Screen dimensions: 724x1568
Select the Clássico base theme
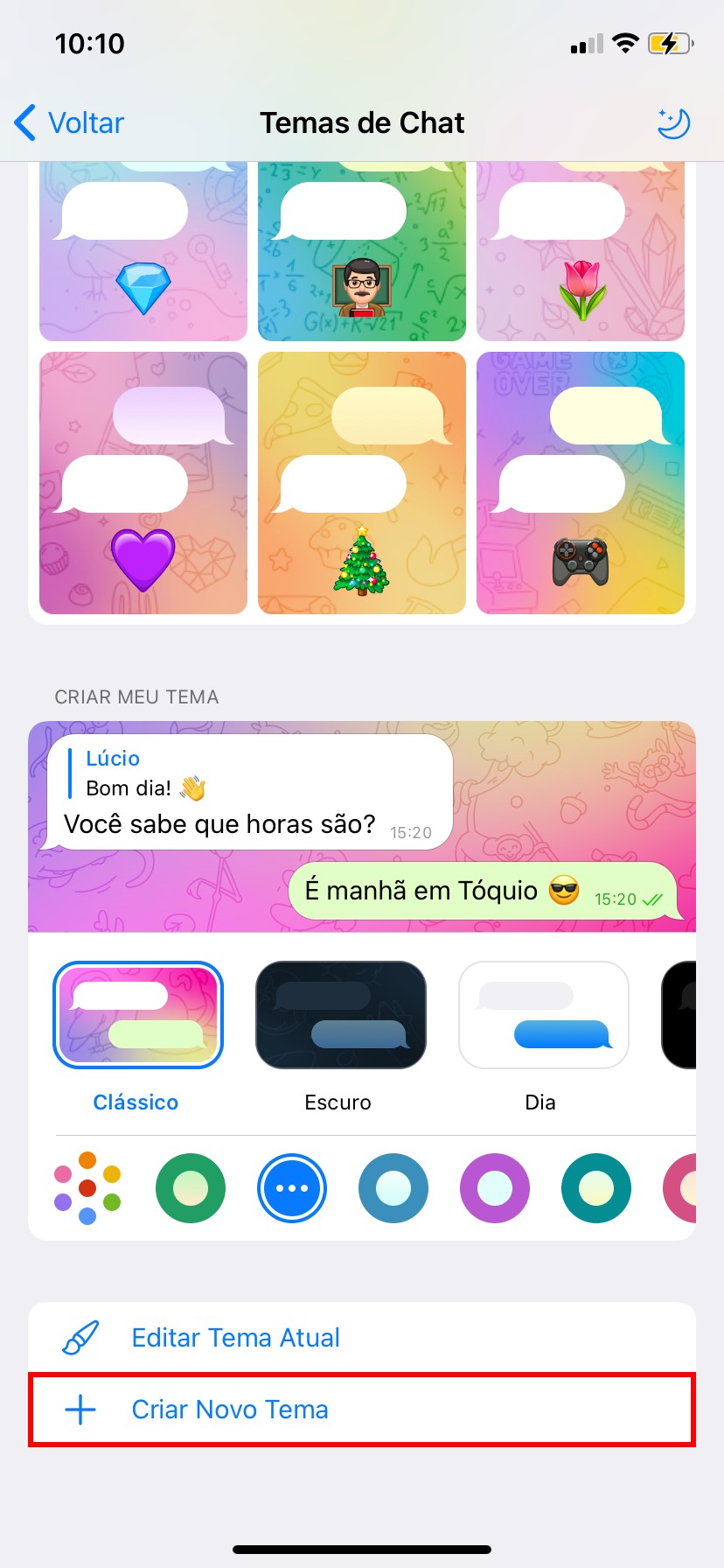click(138, 1015)
